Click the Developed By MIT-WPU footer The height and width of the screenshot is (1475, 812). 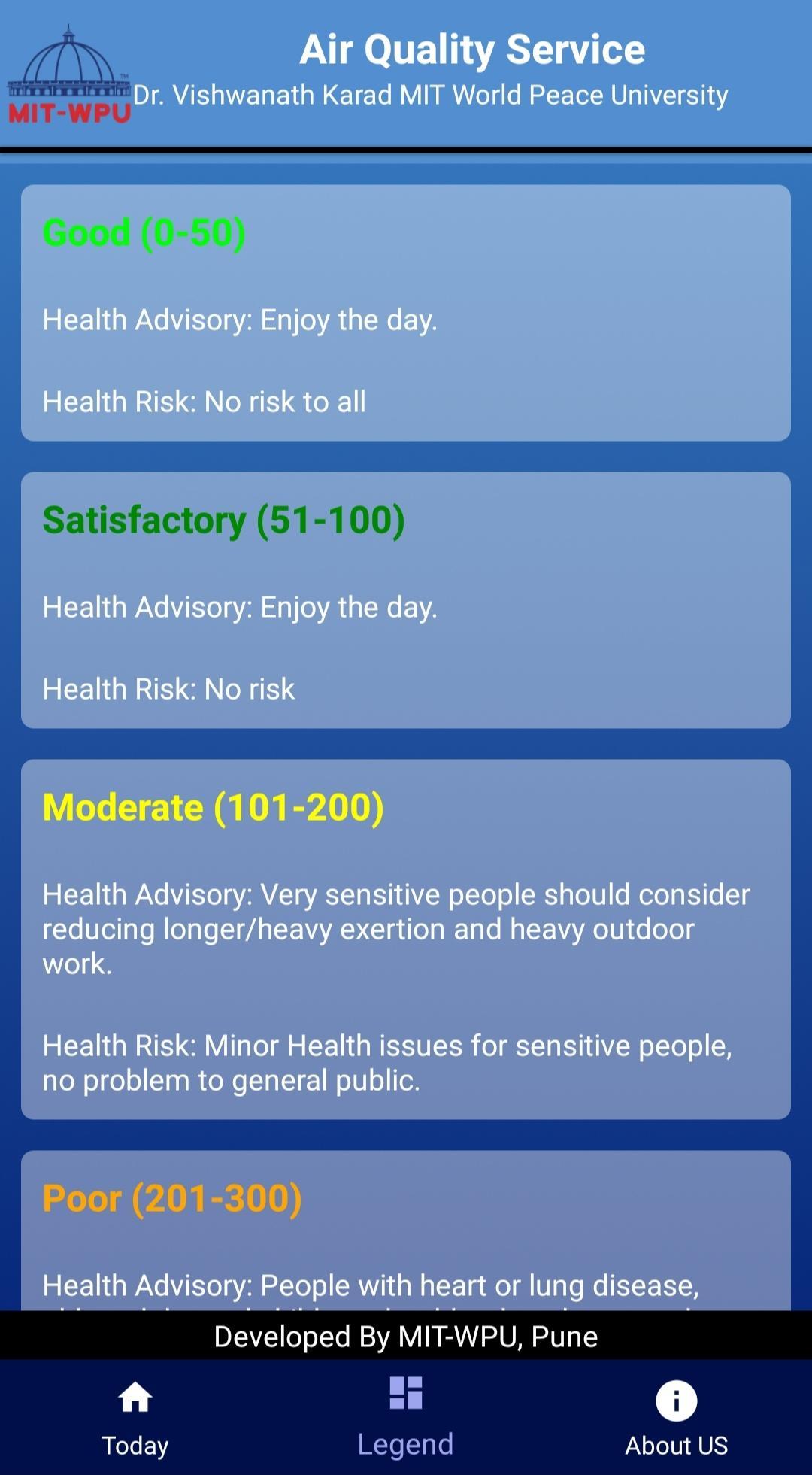pos(405,1336)
